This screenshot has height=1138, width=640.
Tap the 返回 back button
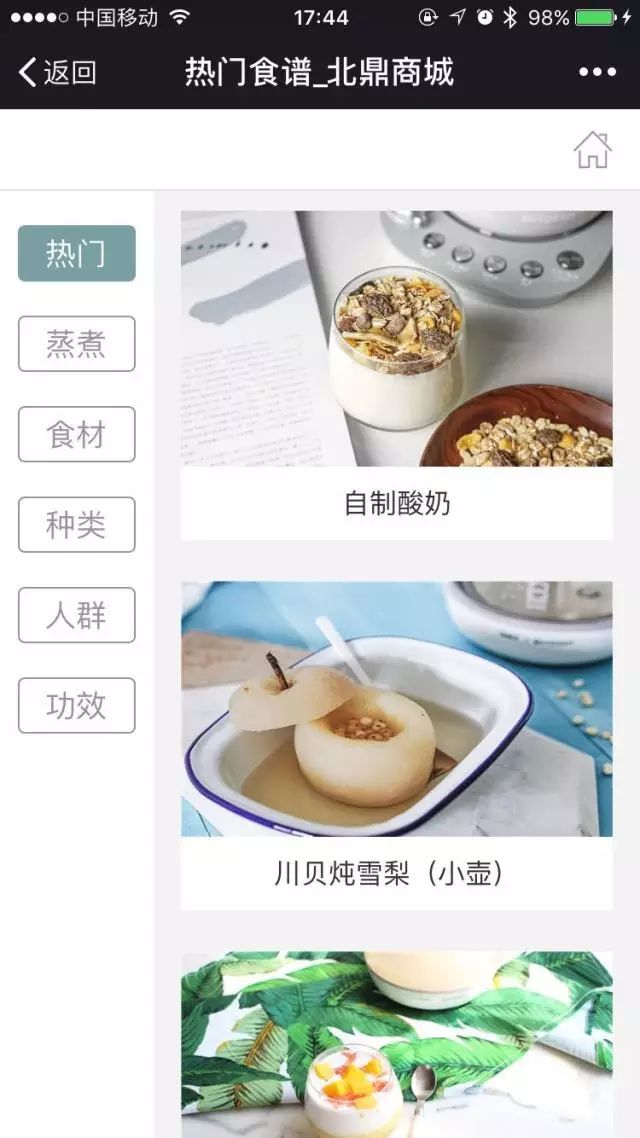coord(58,72)
